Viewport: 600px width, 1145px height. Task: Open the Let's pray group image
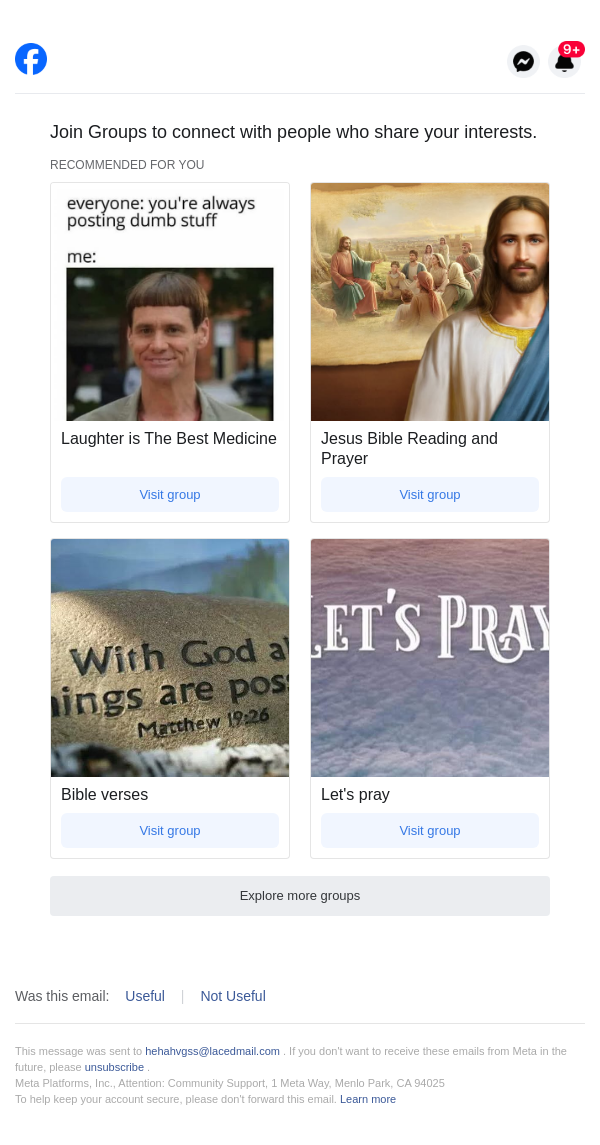coord(430,658)
